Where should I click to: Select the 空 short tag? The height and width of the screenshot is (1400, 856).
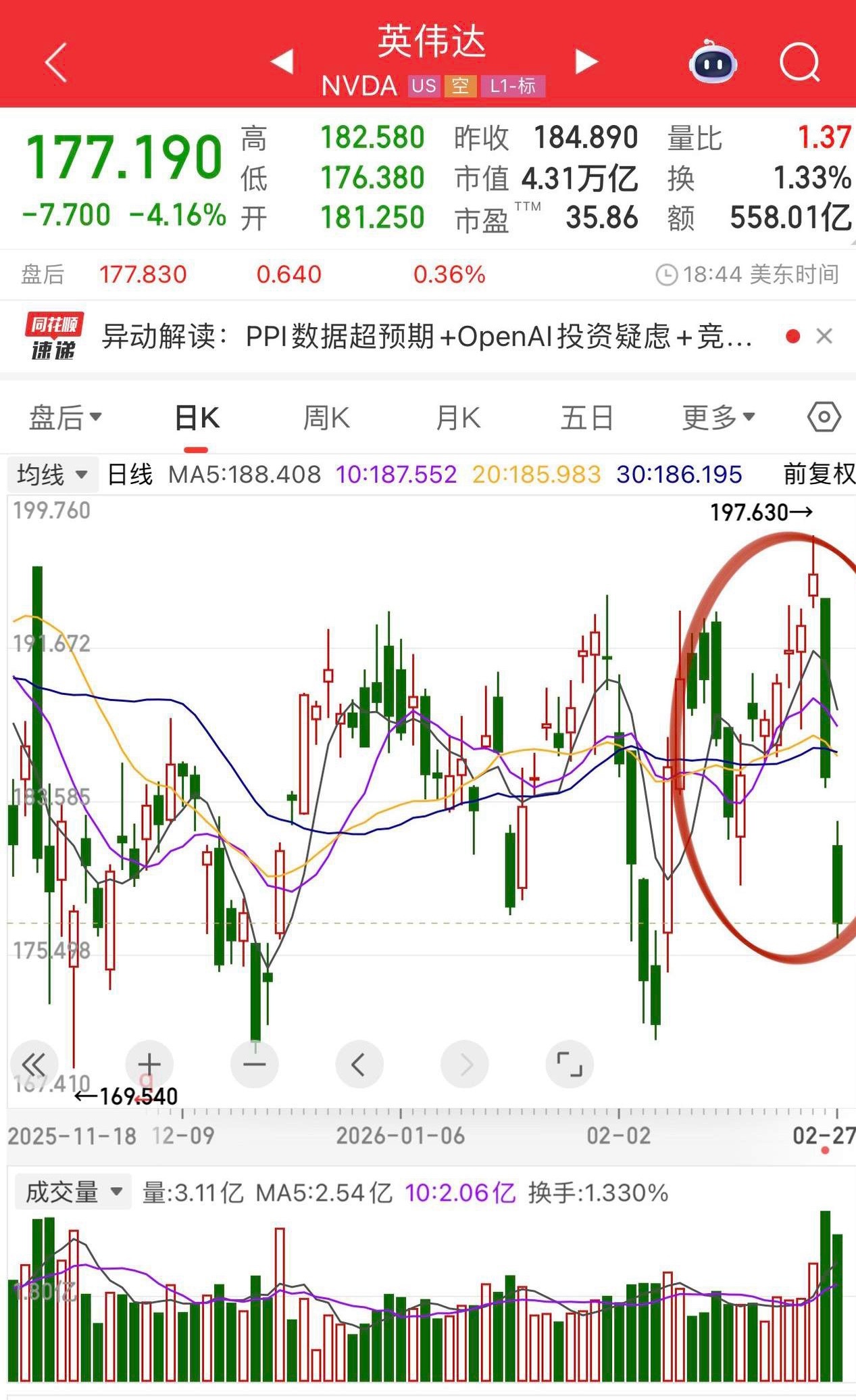[460, 87]
